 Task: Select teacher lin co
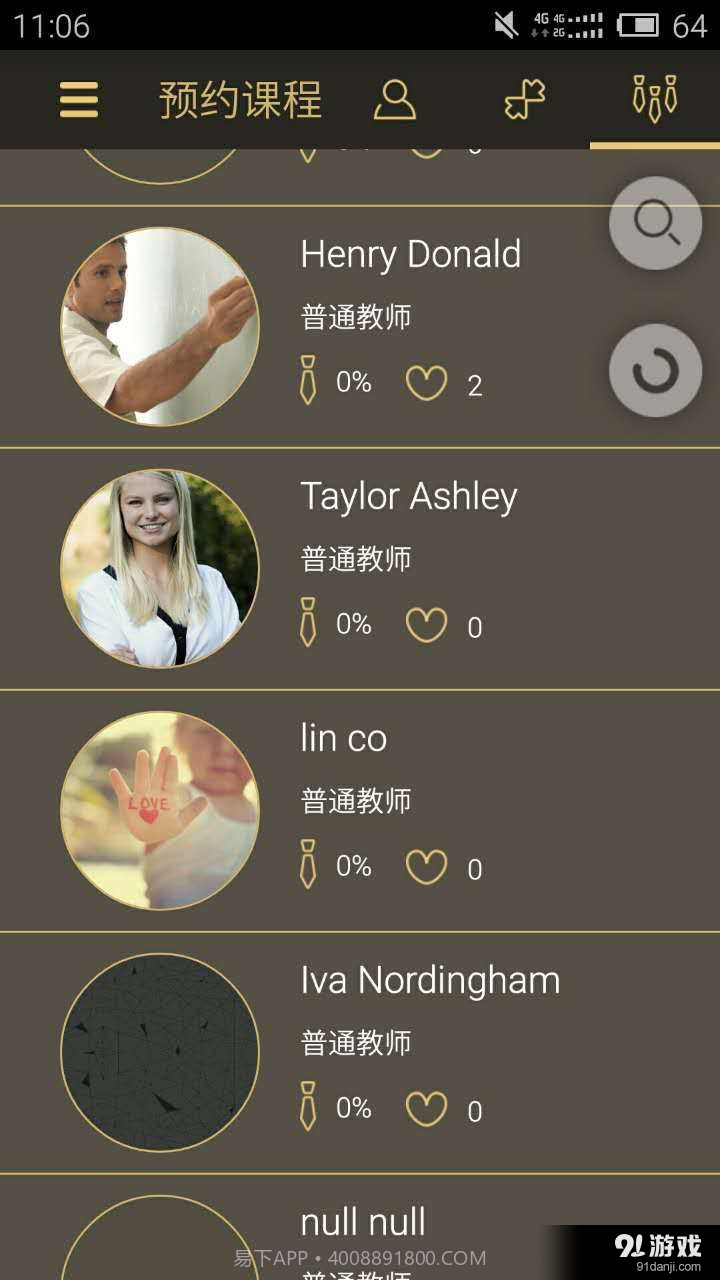tap(343, 739)
